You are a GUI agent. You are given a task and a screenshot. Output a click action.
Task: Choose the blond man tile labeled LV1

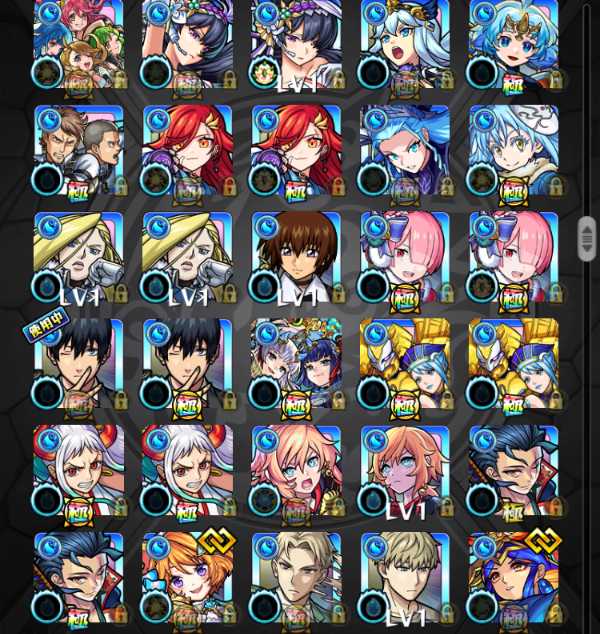(x=405, y=578)
